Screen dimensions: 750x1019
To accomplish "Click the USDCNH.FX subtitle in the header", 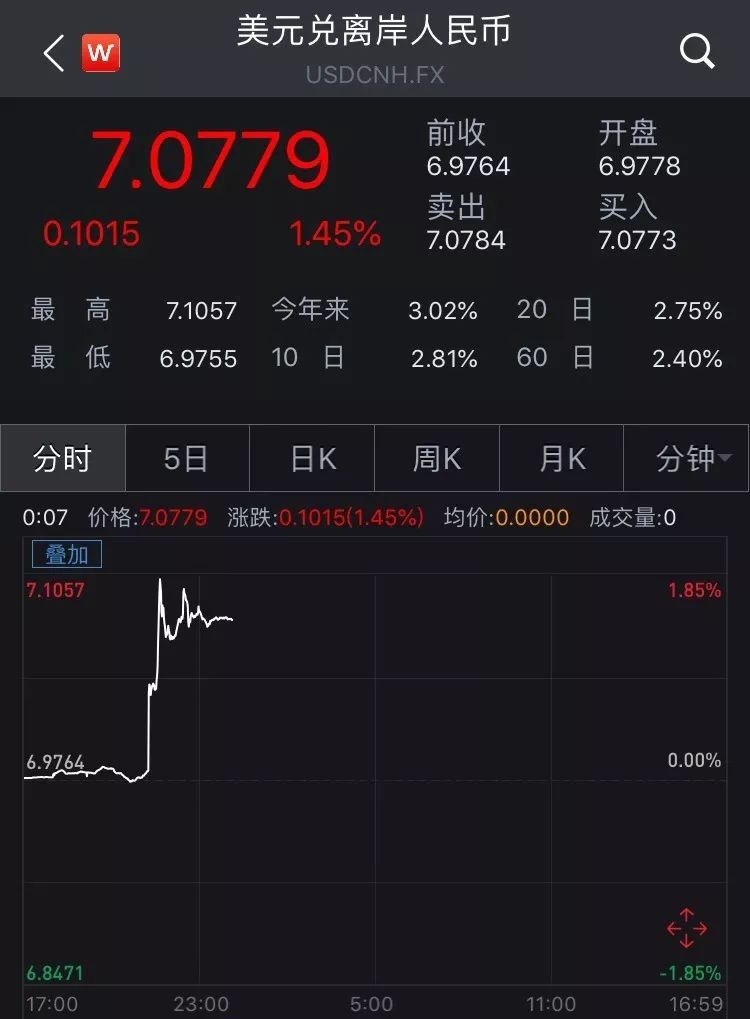I will point(374,74).
